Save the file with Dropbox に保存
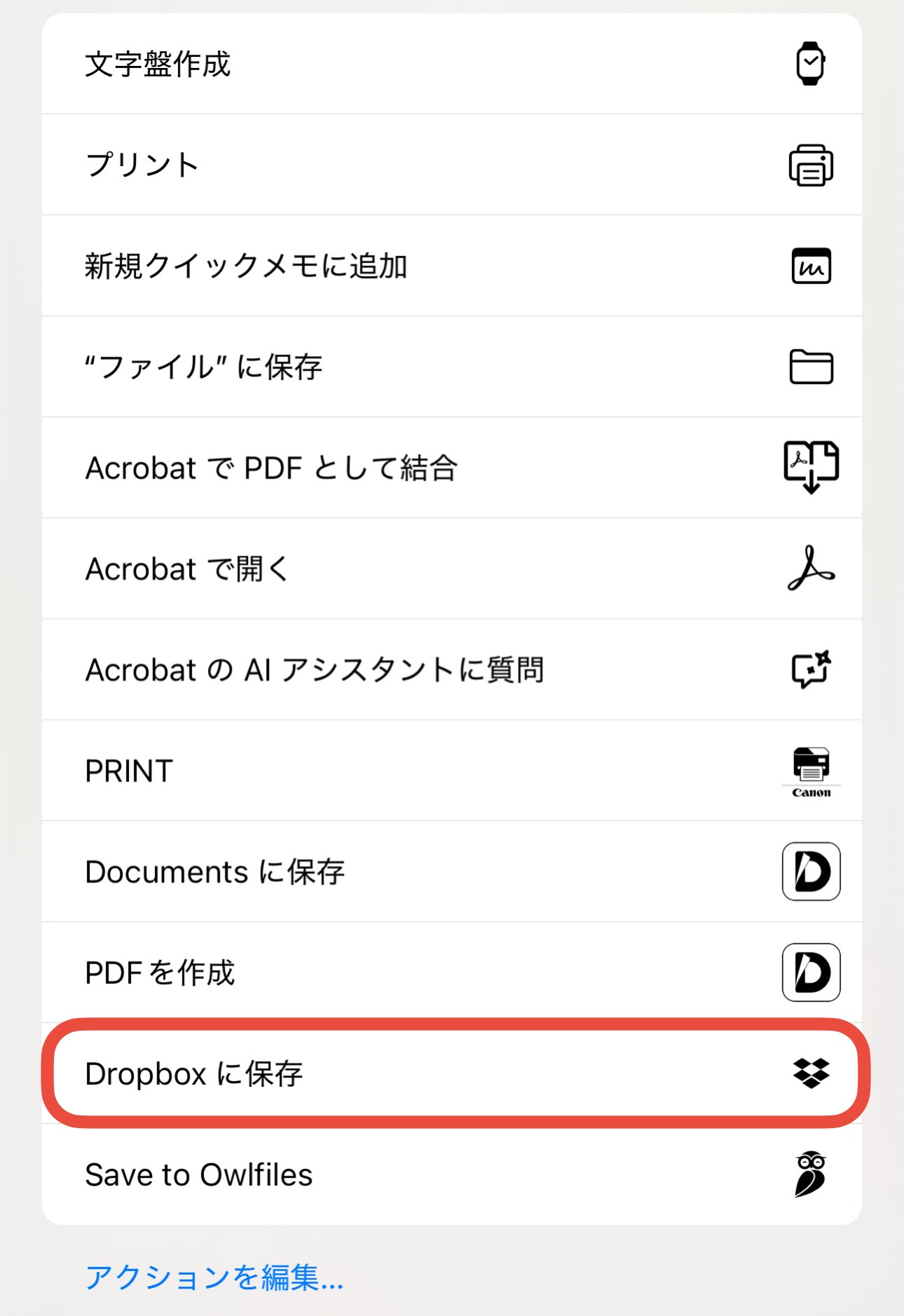Image resolution: width=904 pixels, height=1316 pixels. tap(451, 1073)
